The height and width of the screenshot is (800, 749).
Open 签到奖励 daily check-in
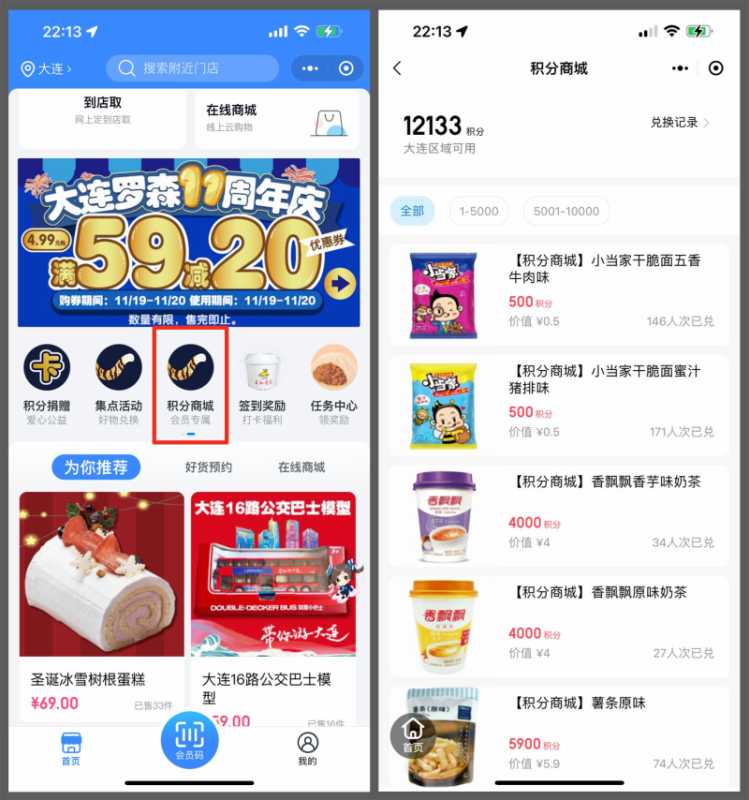click(x=262, y=383)
